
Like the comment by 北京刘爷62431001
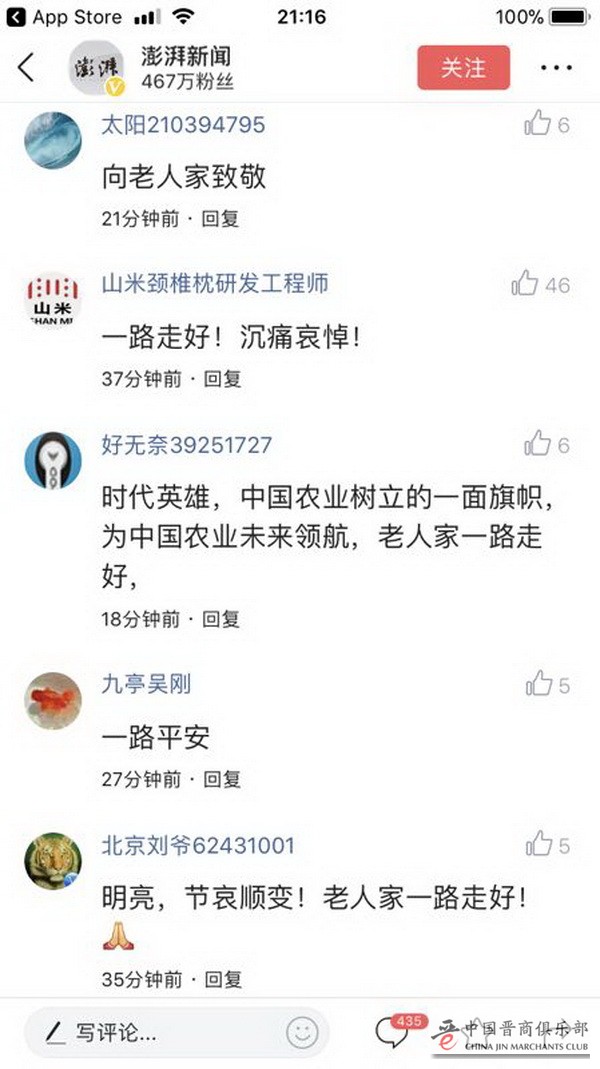click(538, 845)
